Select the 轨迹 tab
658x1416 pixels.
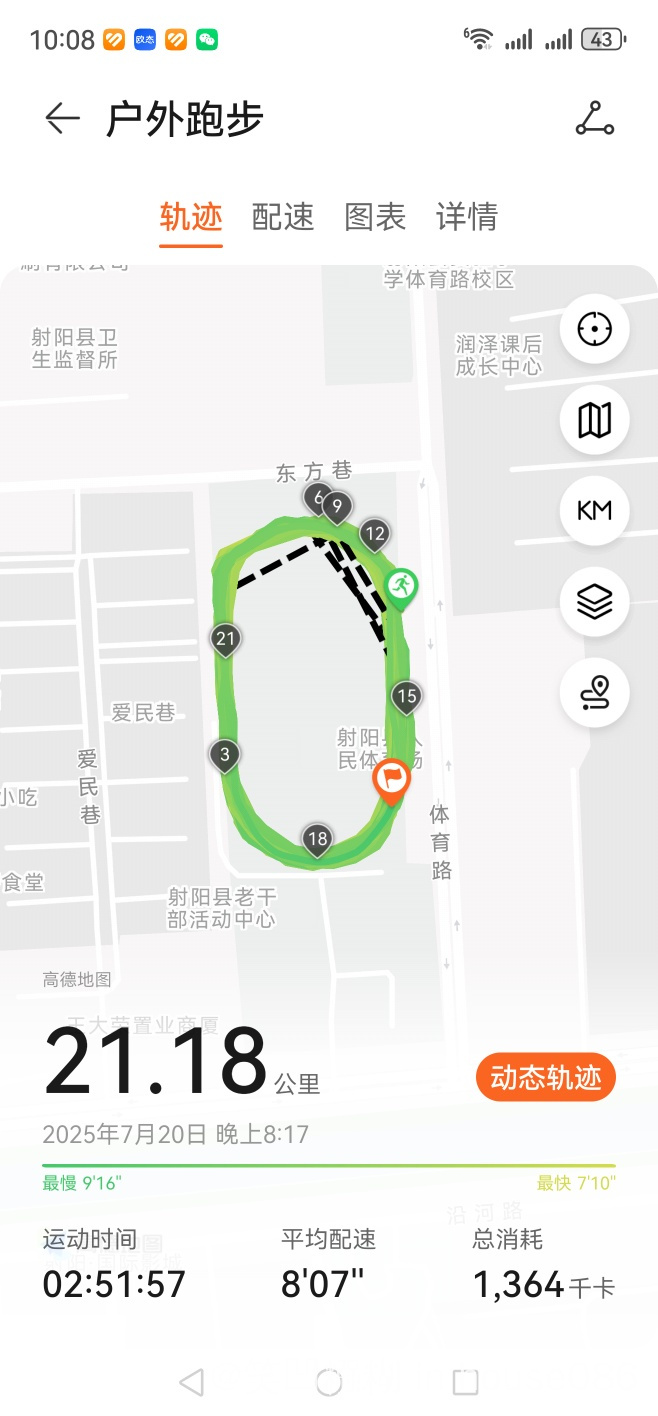(191, 217)
